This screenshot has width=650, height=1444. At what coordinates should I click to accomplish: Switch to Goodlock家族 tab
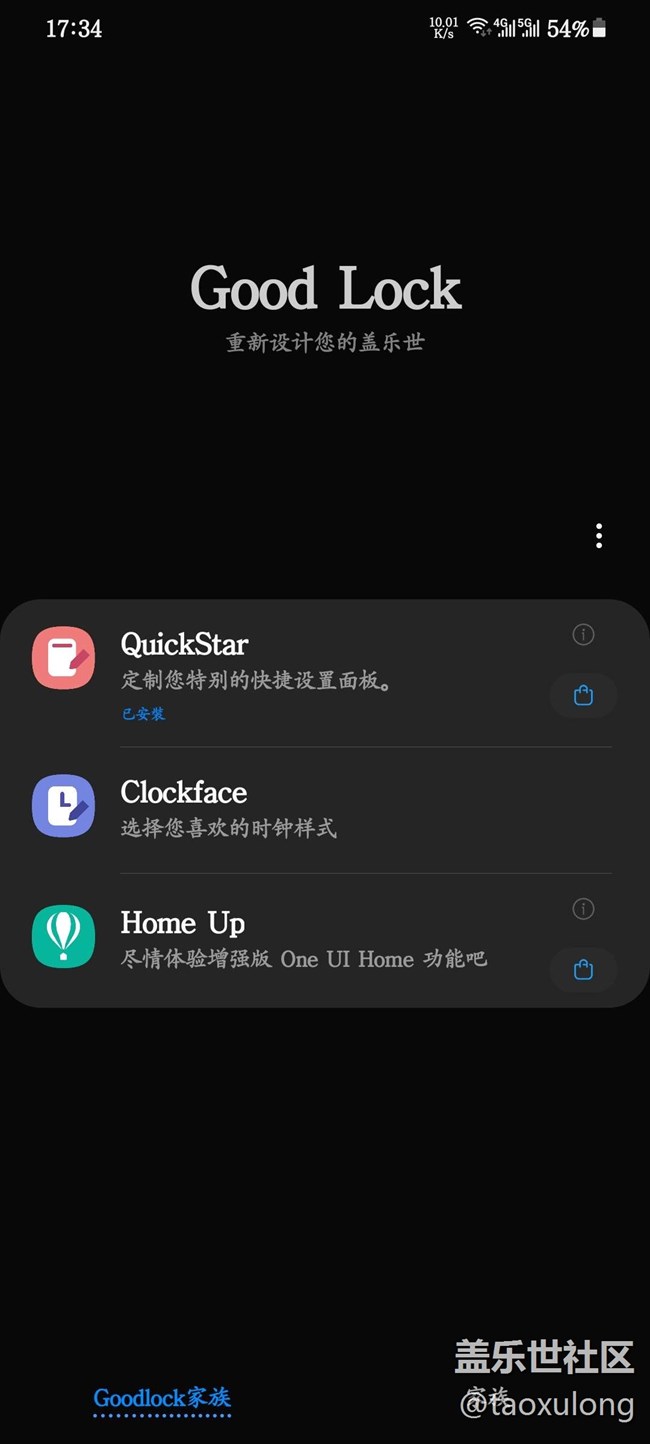[x=162, y=1399]
